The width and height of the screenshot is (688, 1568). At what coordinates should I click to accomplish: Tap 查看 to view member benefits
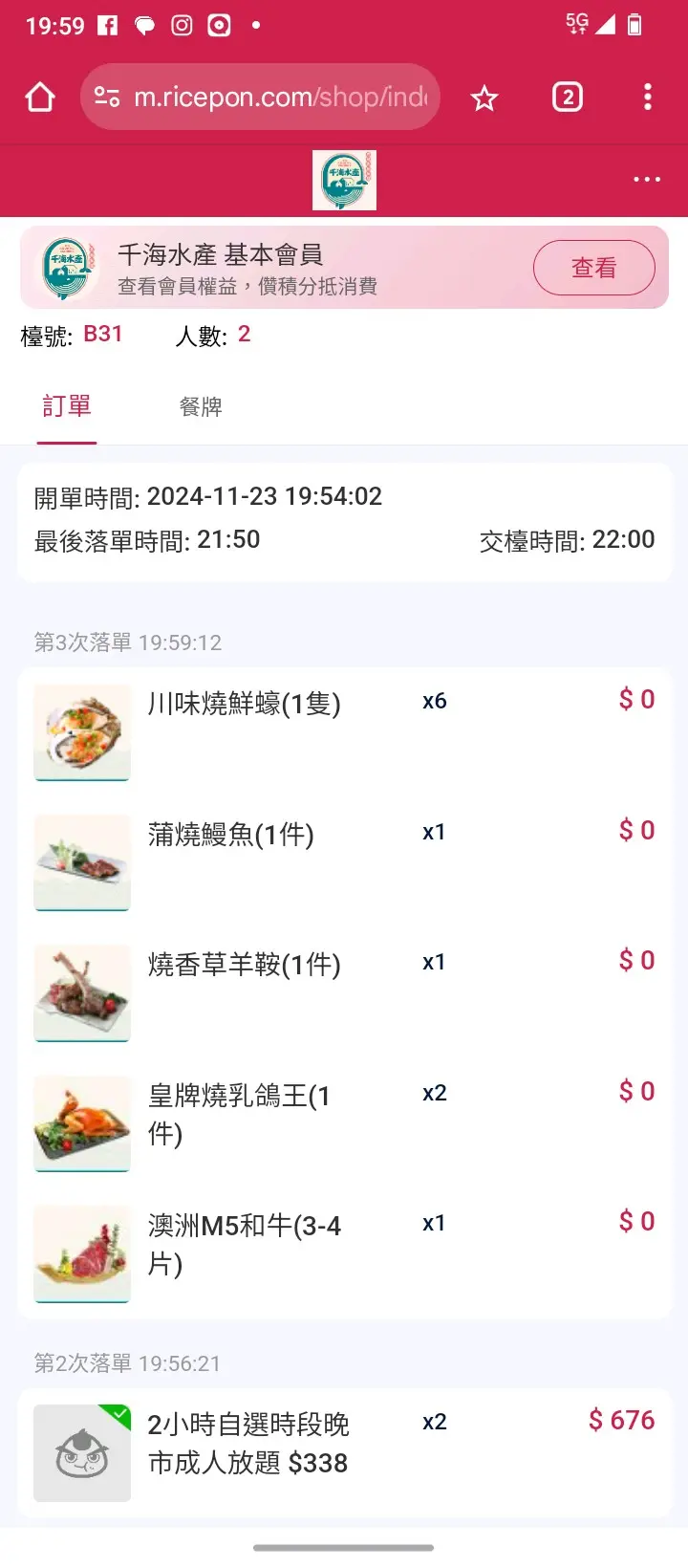click(593, 268)
